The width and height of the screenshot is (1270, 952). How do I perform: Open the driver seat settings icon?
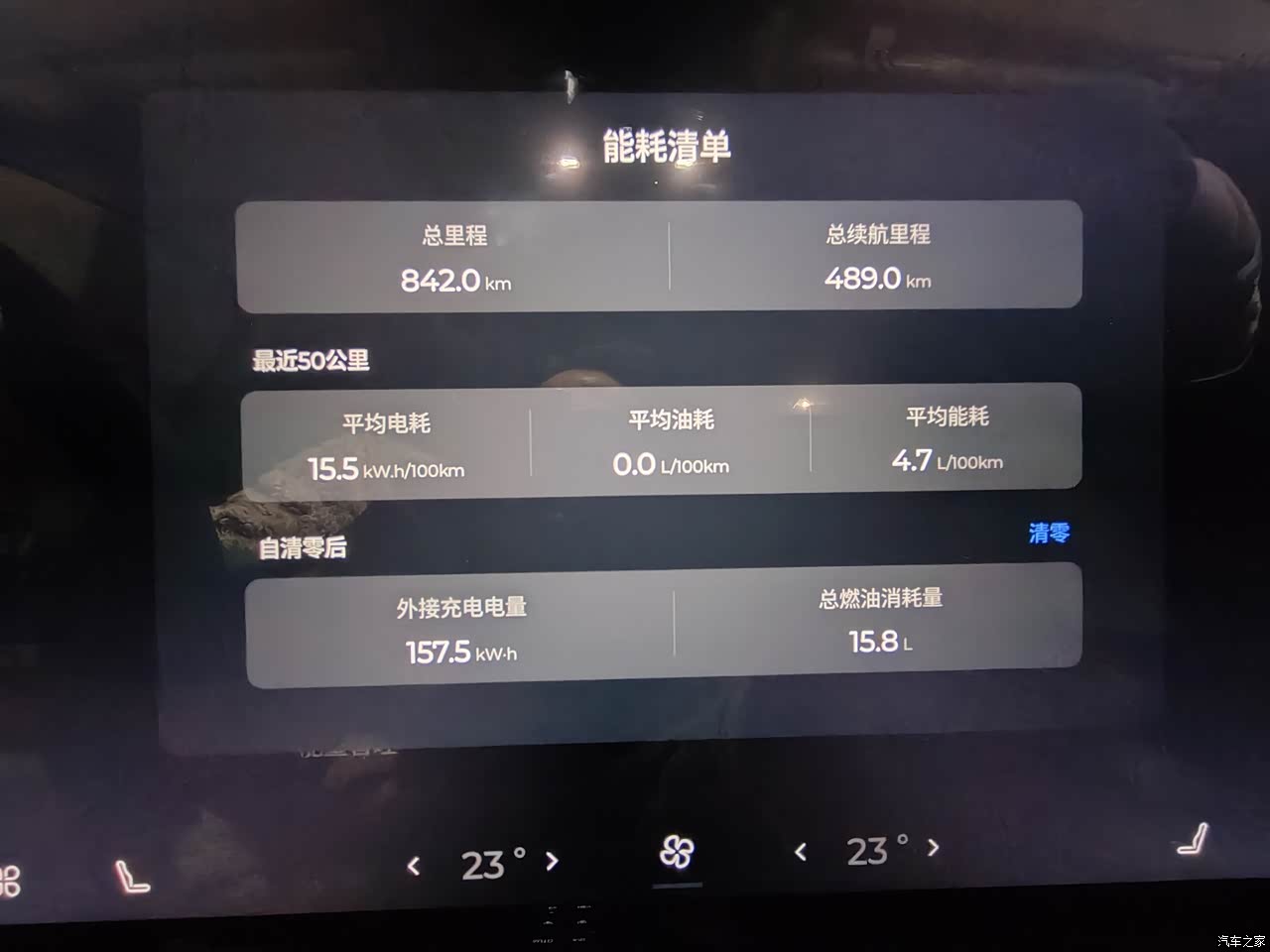point(133,877)
